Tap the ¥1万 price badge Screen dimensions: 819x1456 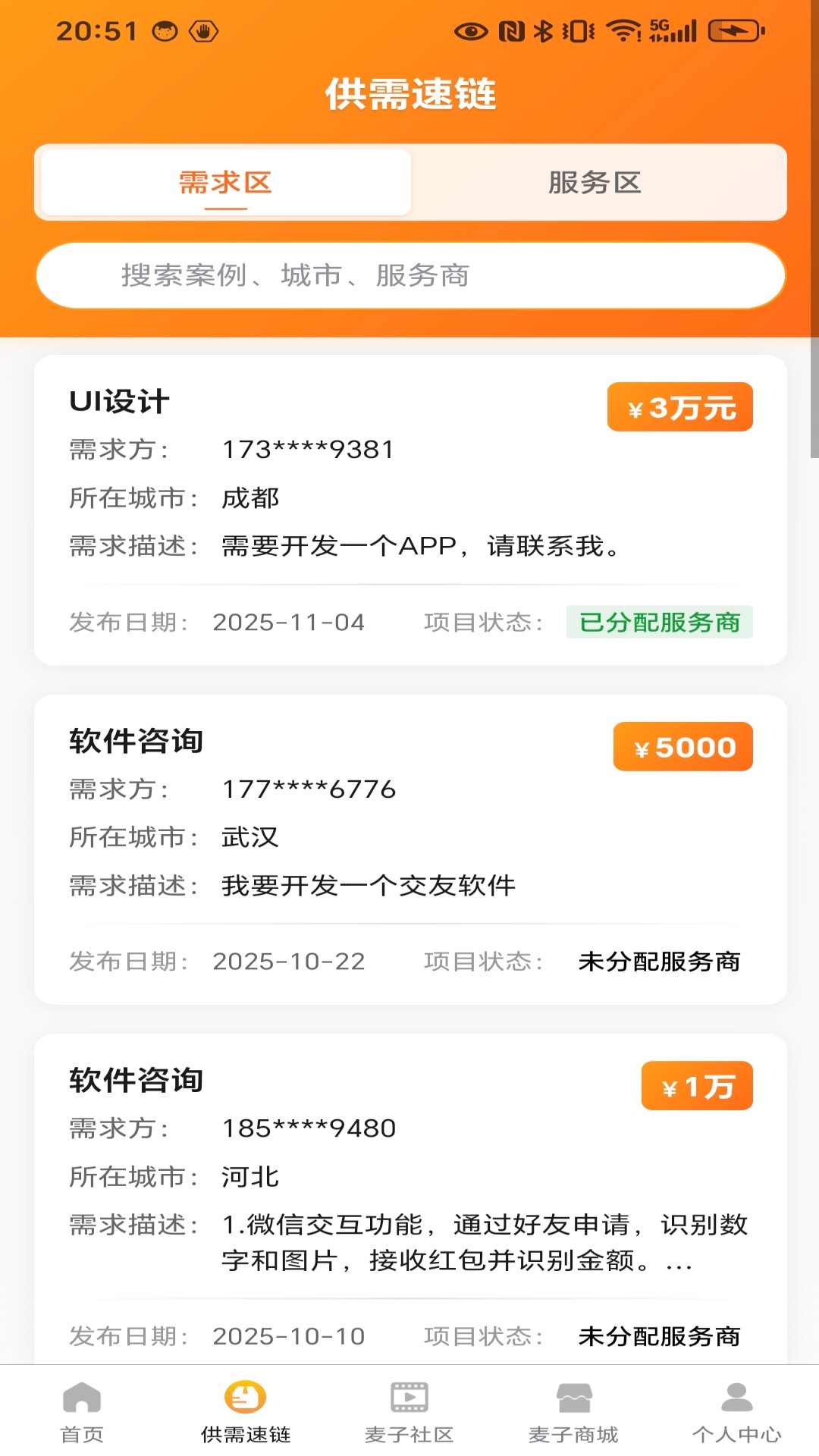696,1086
